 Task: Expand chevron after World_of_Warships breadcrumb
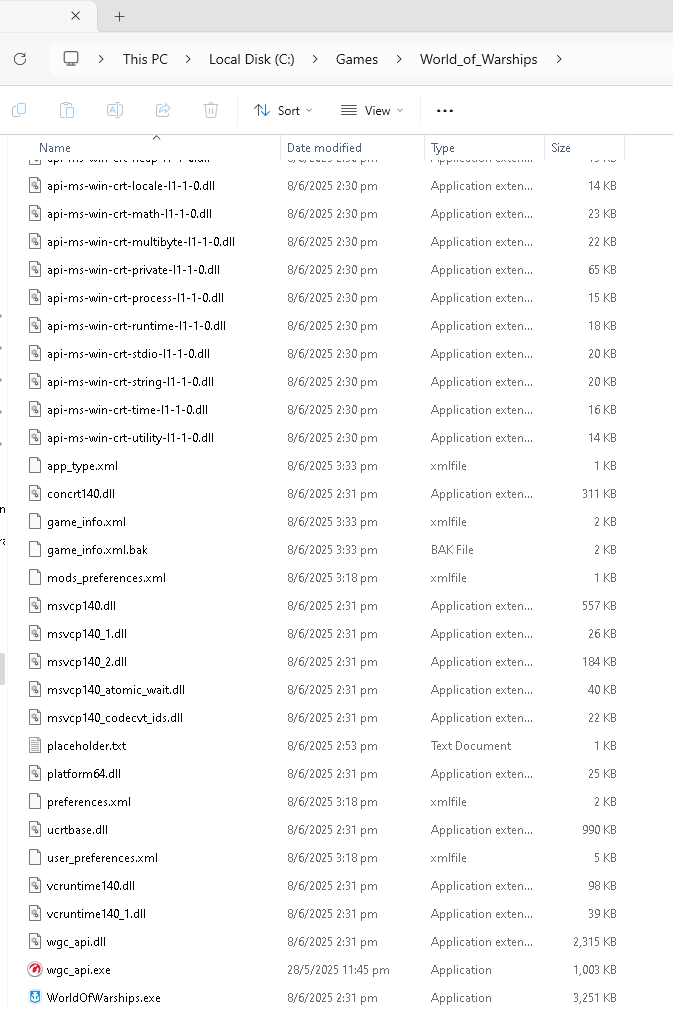559,60
